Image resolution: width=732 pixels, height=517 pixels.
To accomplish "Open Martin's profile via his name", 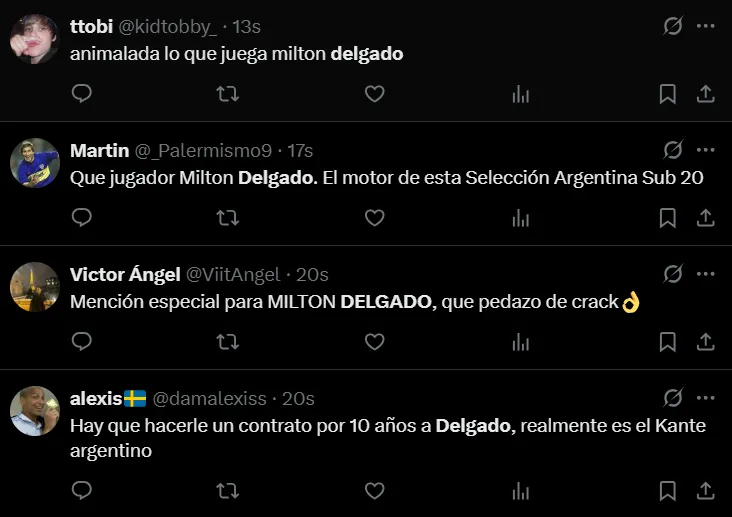I will pos(99,150).
